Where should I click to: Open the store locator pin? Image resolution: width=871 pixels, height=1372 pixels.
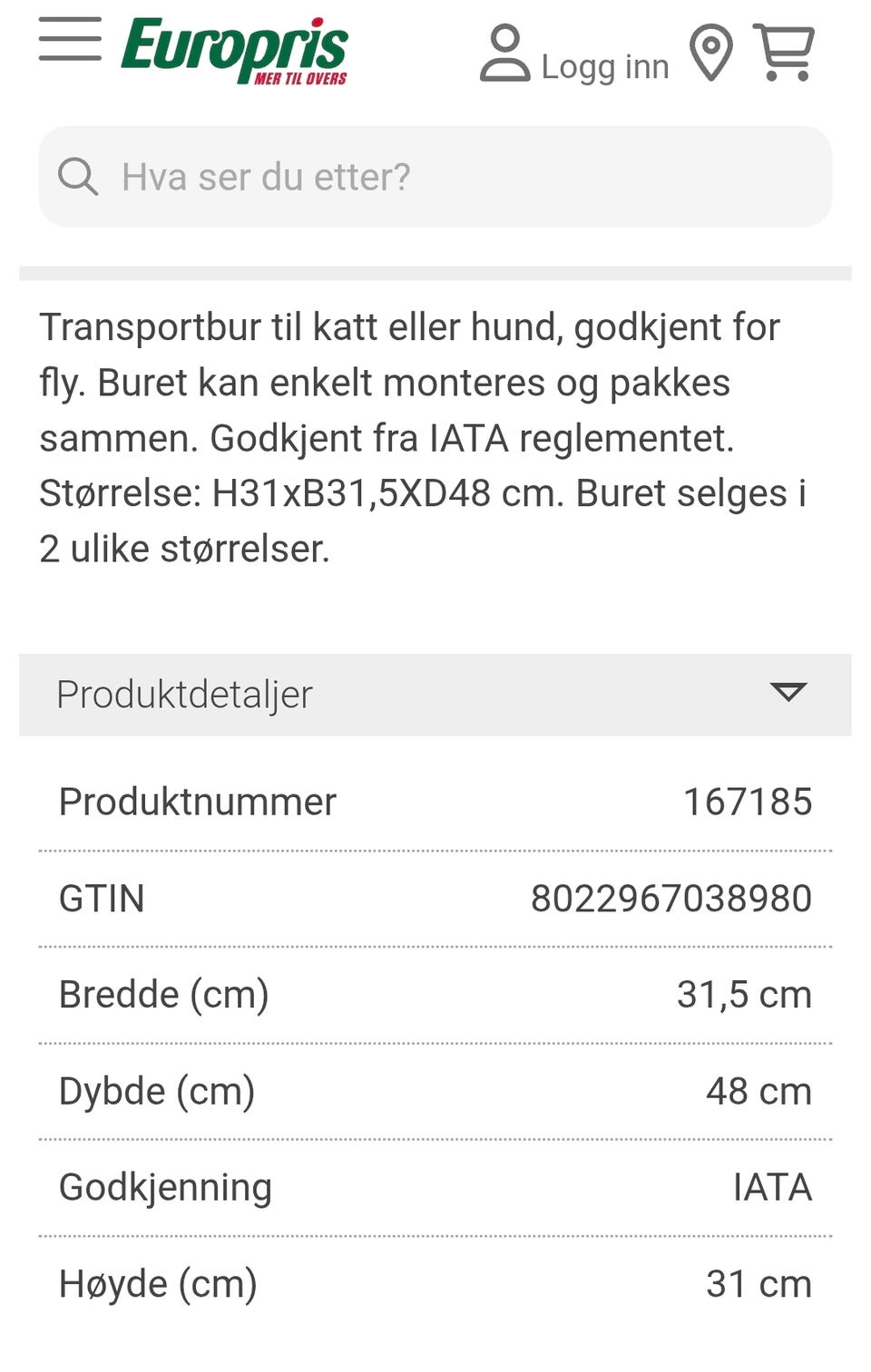710,53
